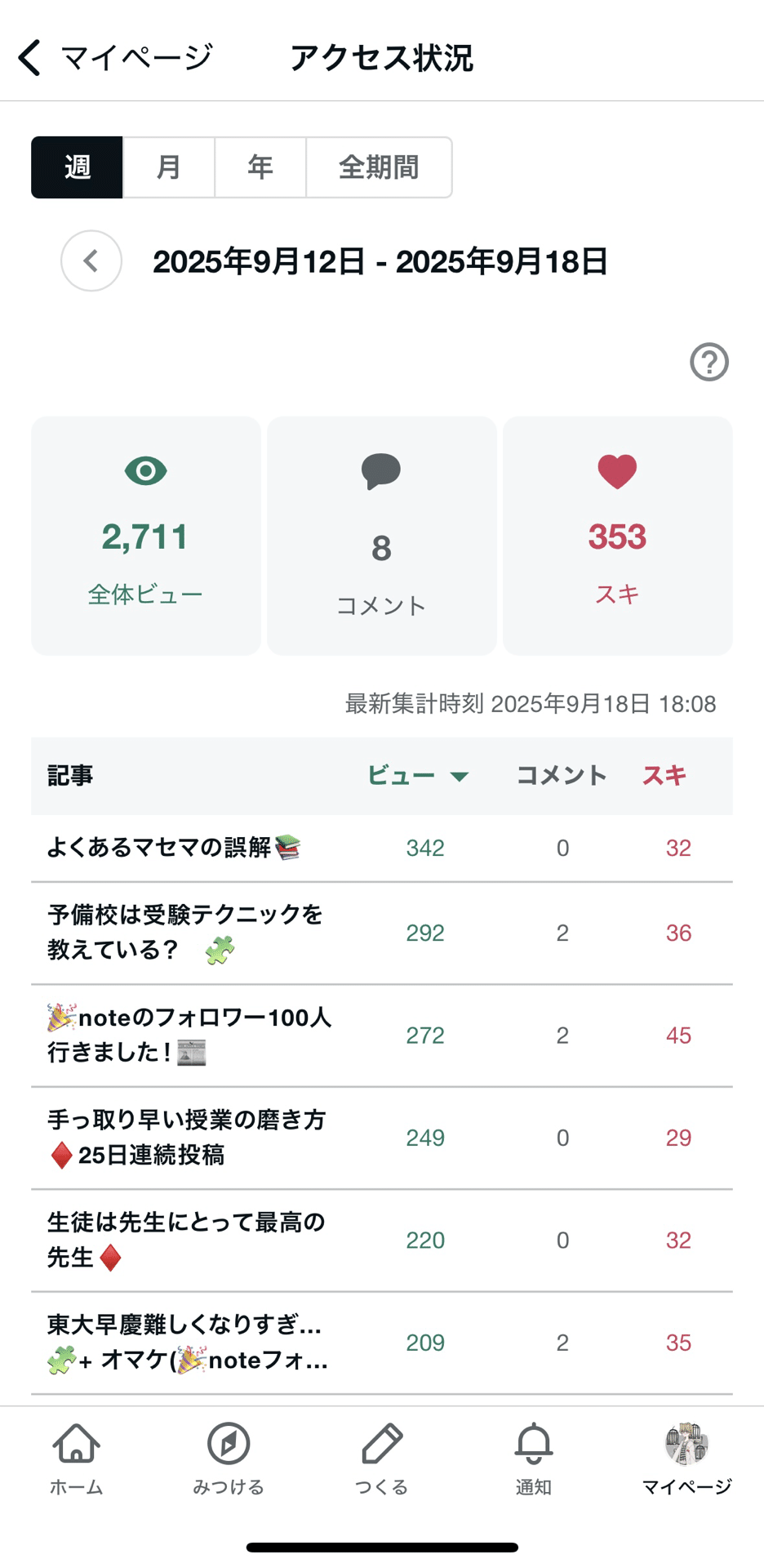Open article noteのフォロワー100人行きました！
The image size is (764, 1568).
(x=189, y=1035)
